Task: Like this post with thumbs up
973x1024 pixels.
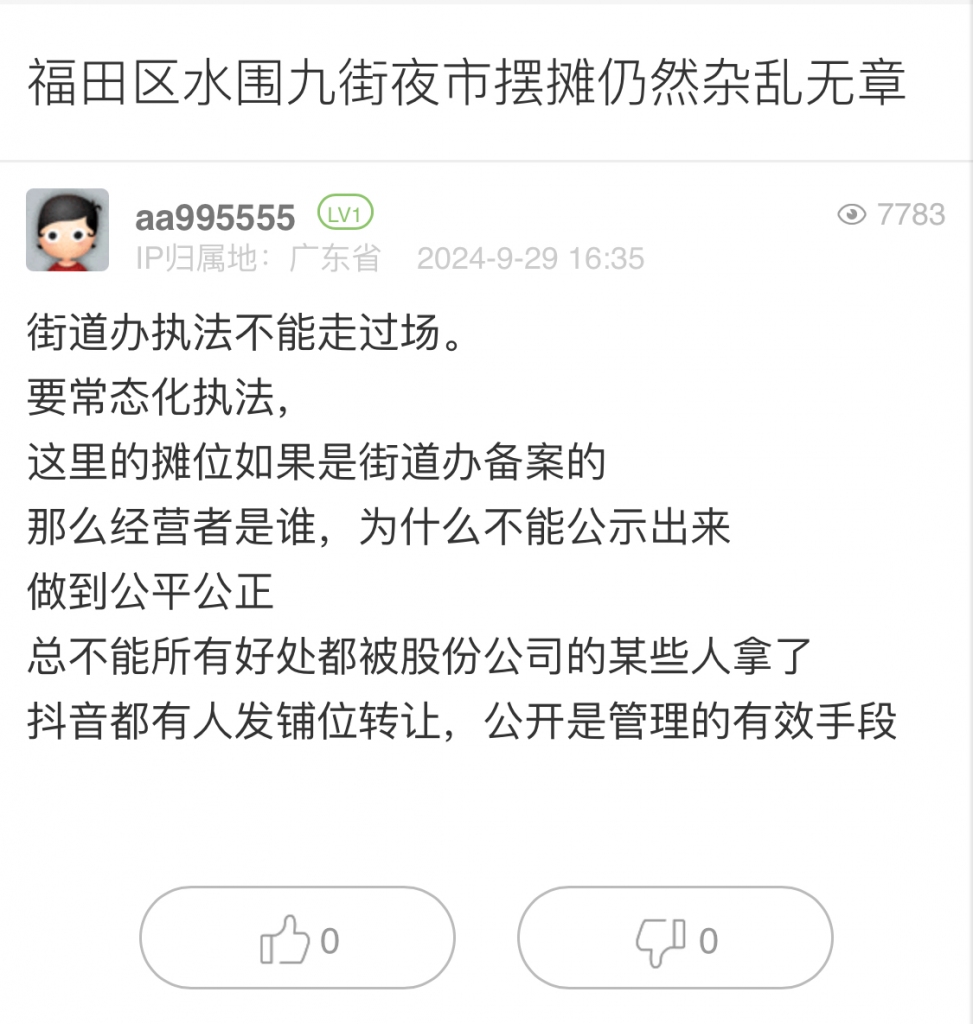Action: click(x=297, y=939)
